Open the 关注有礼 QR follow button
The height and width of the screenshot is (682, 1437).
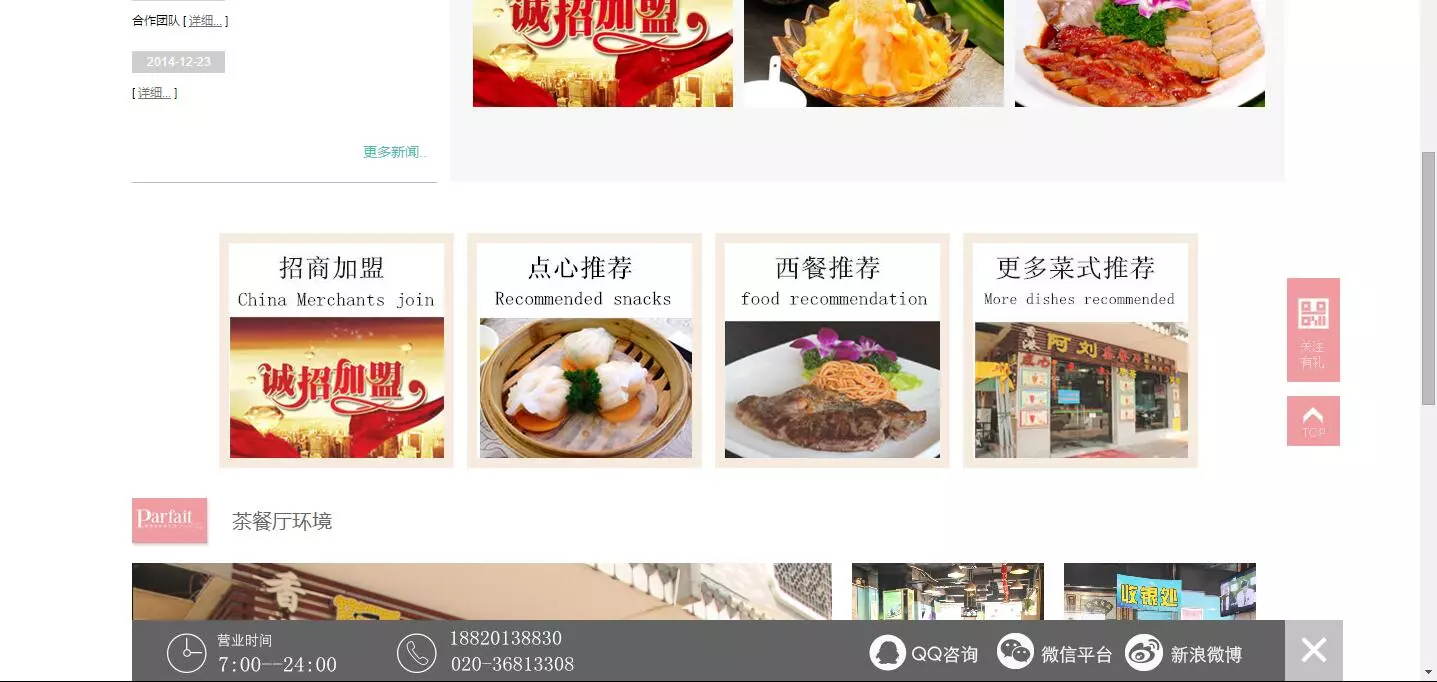pos(1313,329)
